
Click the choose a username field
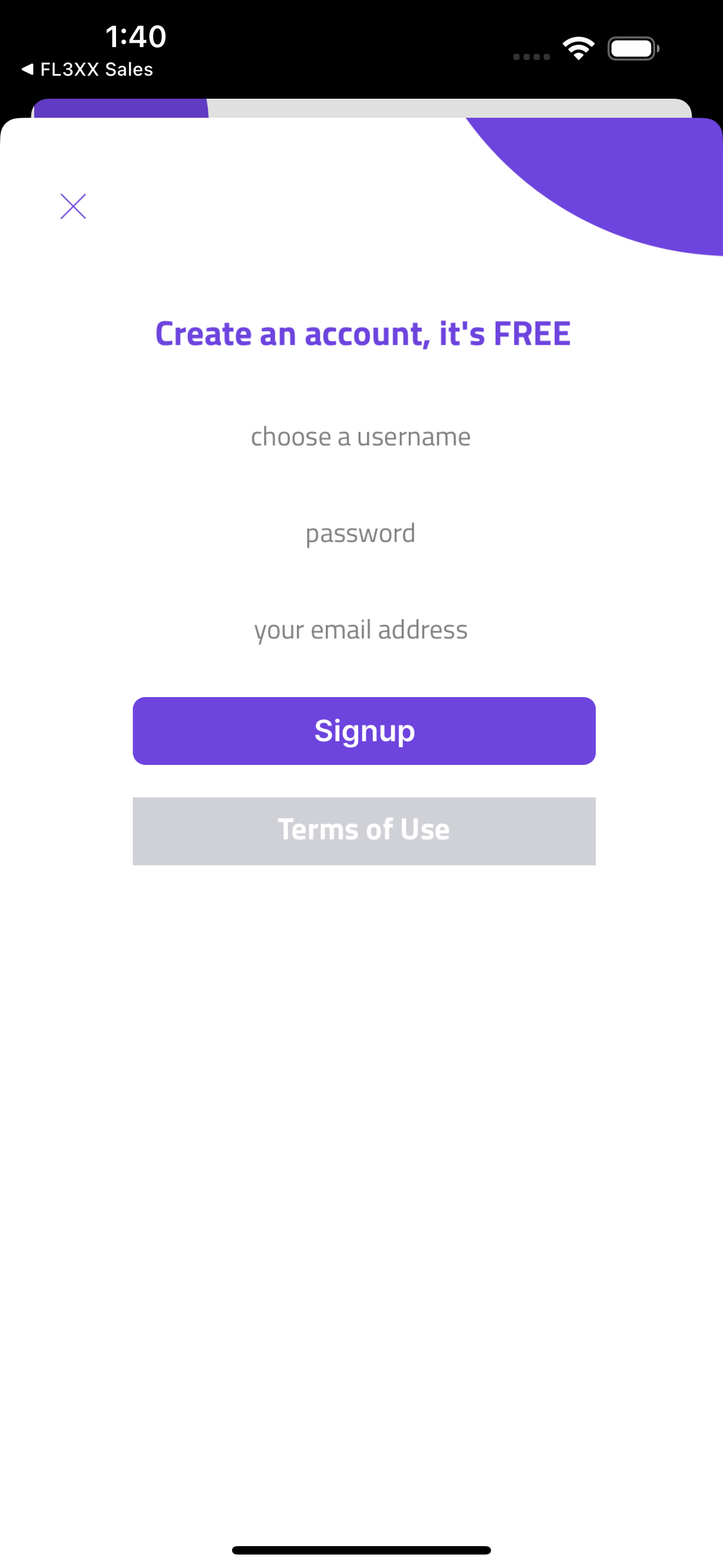[361, 436]
